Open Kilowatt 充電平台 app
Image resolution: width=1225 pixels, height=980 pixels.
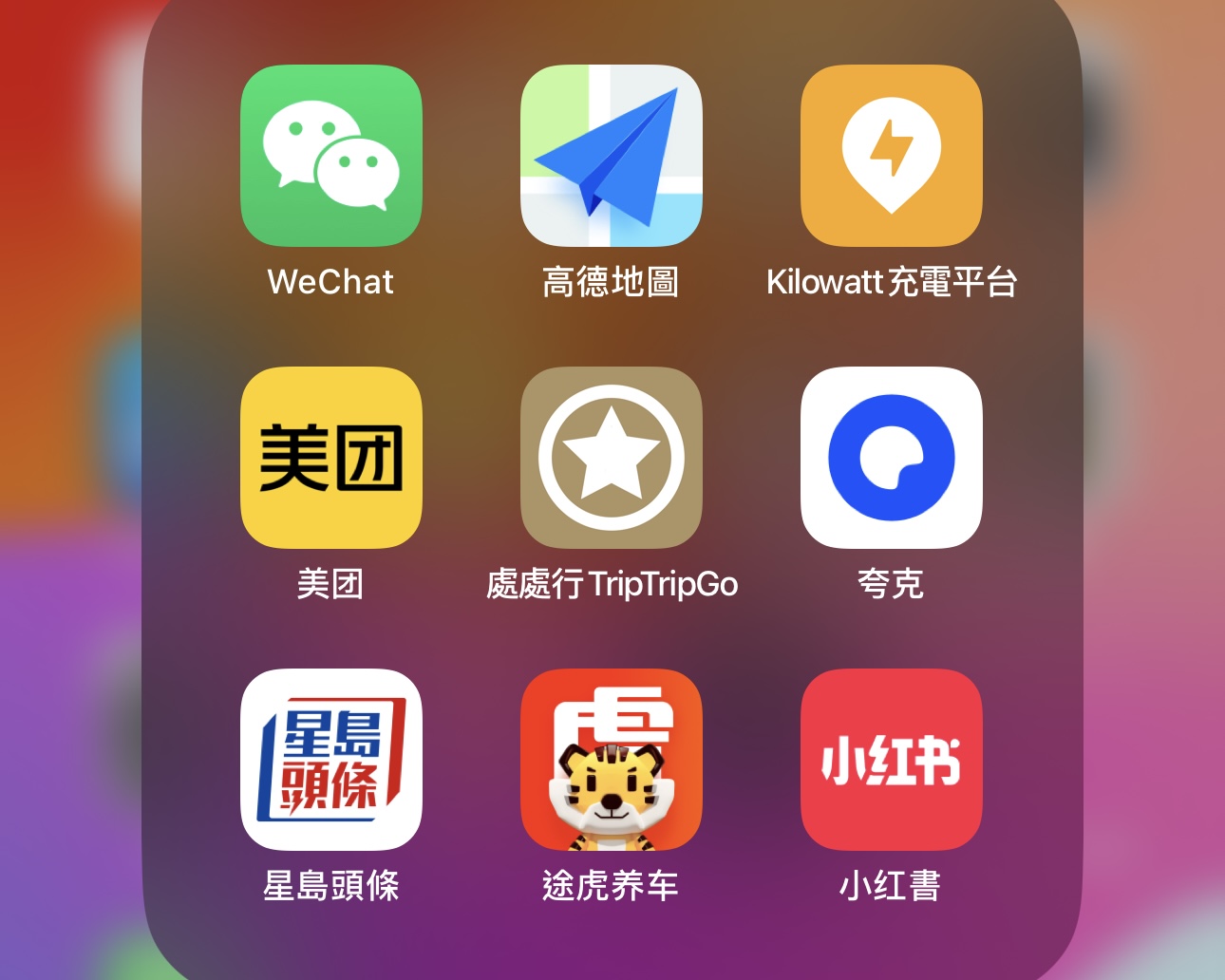[891, 156]
